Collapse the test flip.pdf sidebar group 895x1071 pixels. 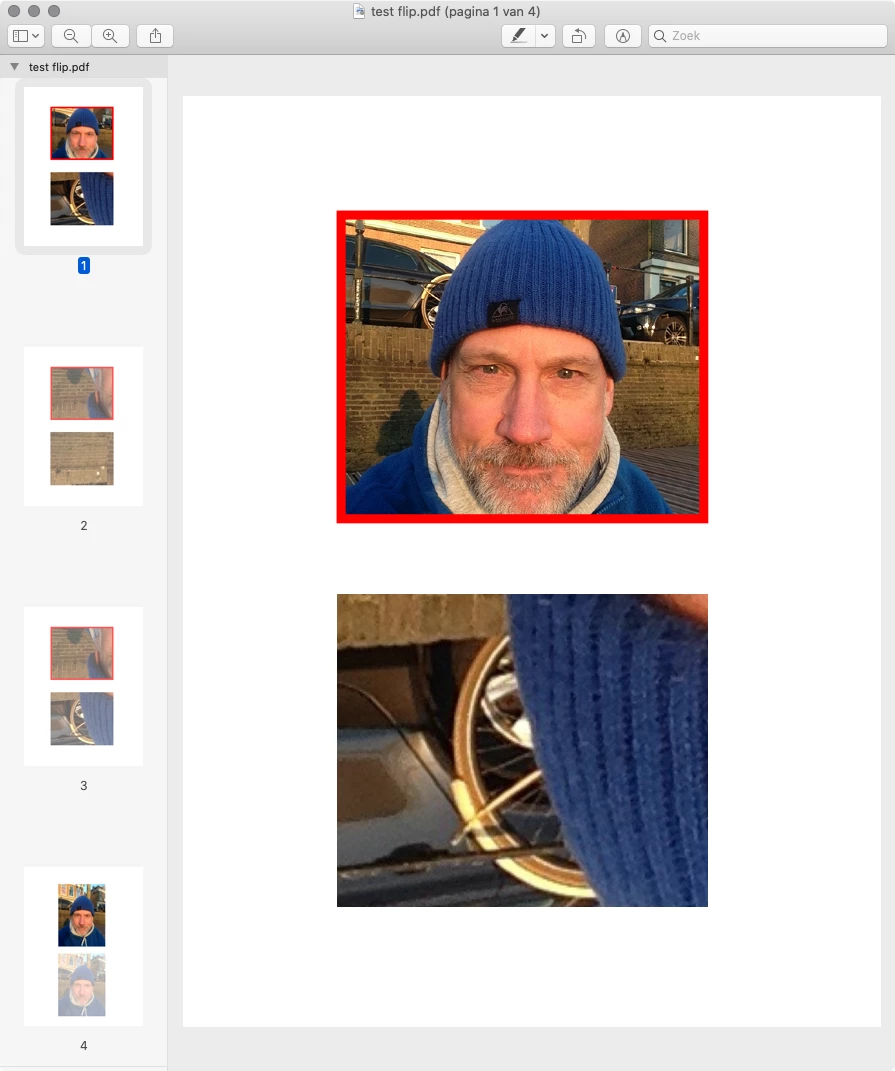pos(14,67)
